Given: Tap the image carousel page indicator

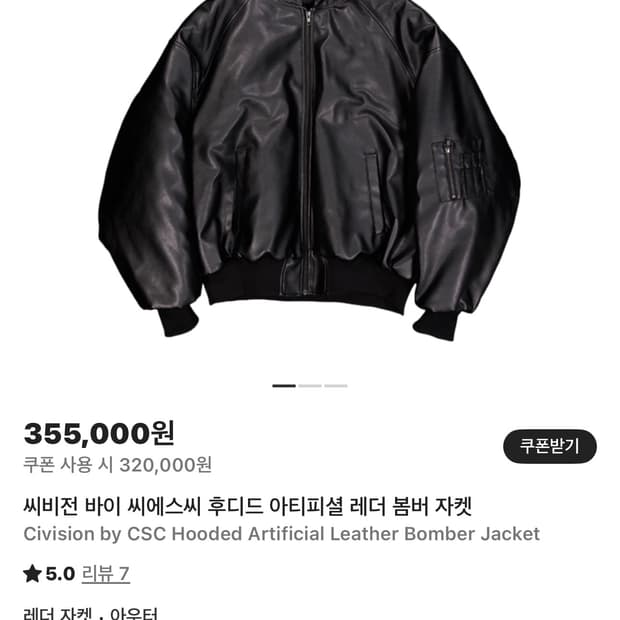Looking at the screenshot, I should tap(309, 385).
